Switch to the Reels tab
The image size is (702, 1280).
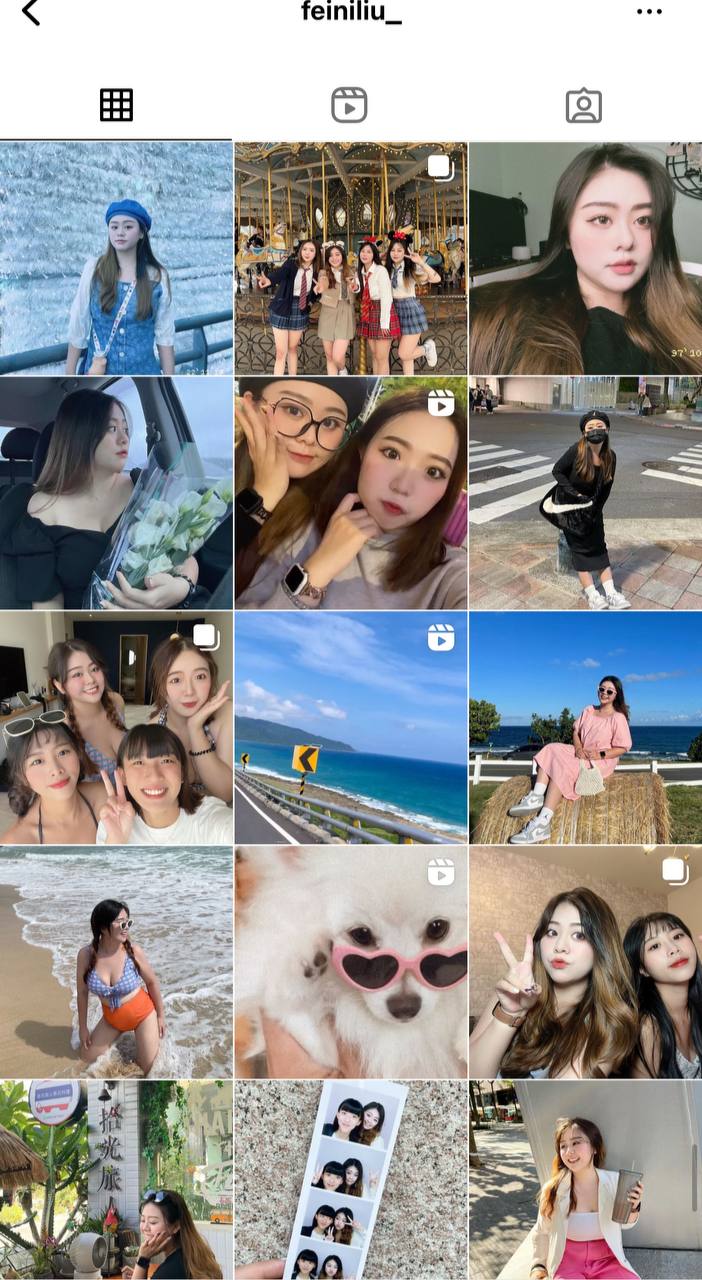coord(349,105)
